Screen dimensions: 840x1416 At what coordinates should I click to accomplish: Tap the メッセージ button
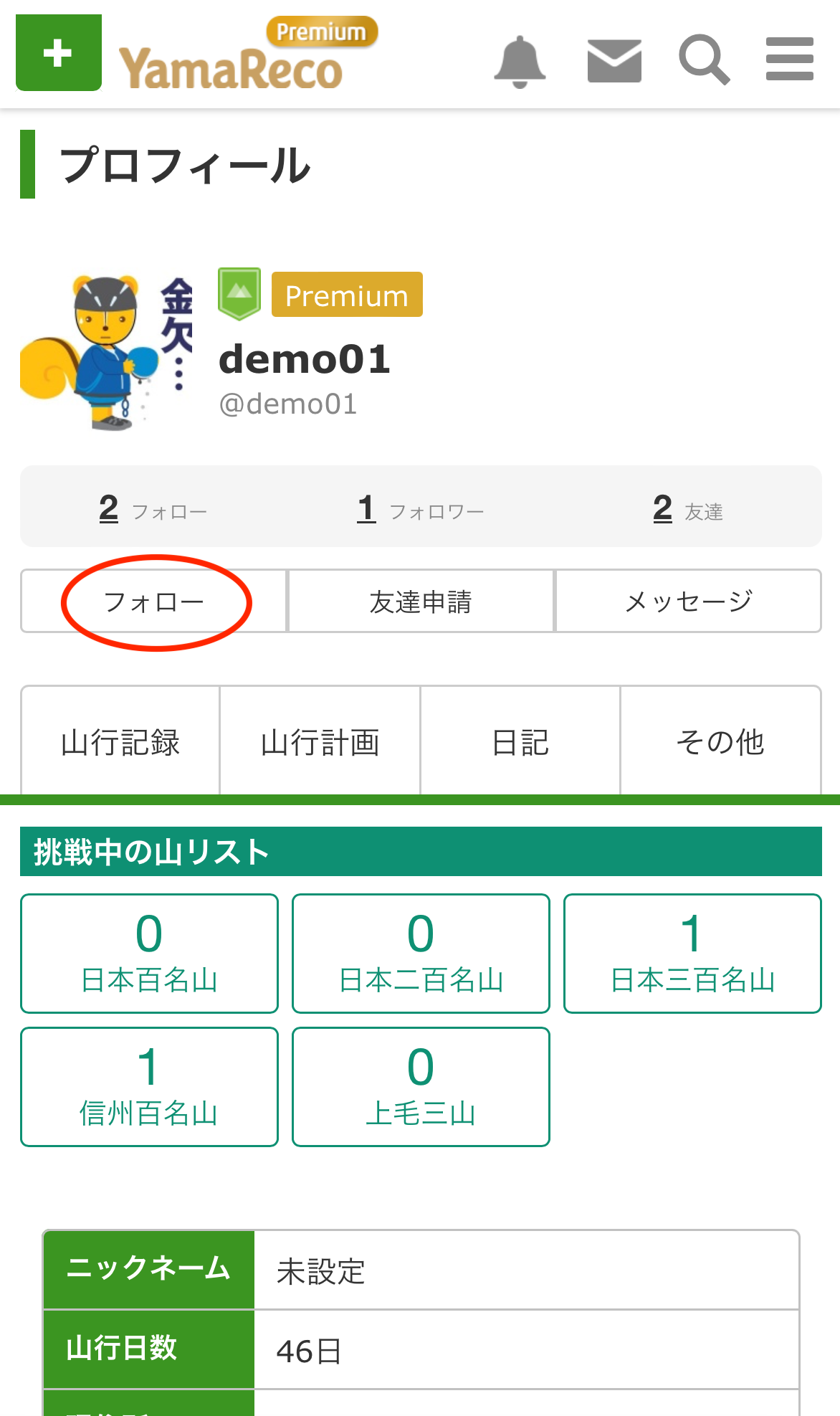pyautogui.click(x=688, y=601)
